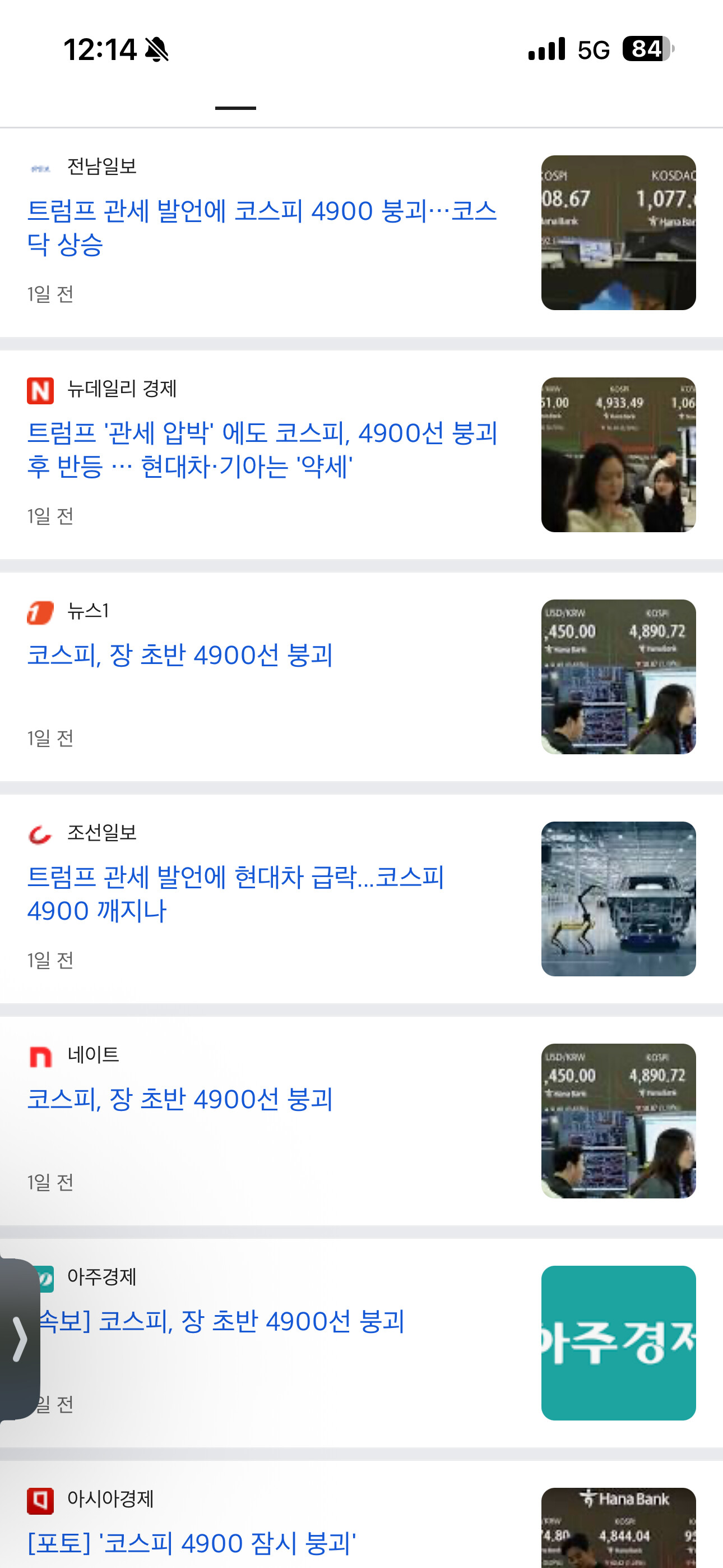Open the 조선일보 article on 현대차 급락
The image size is (723, 1568).
point(236,893)
